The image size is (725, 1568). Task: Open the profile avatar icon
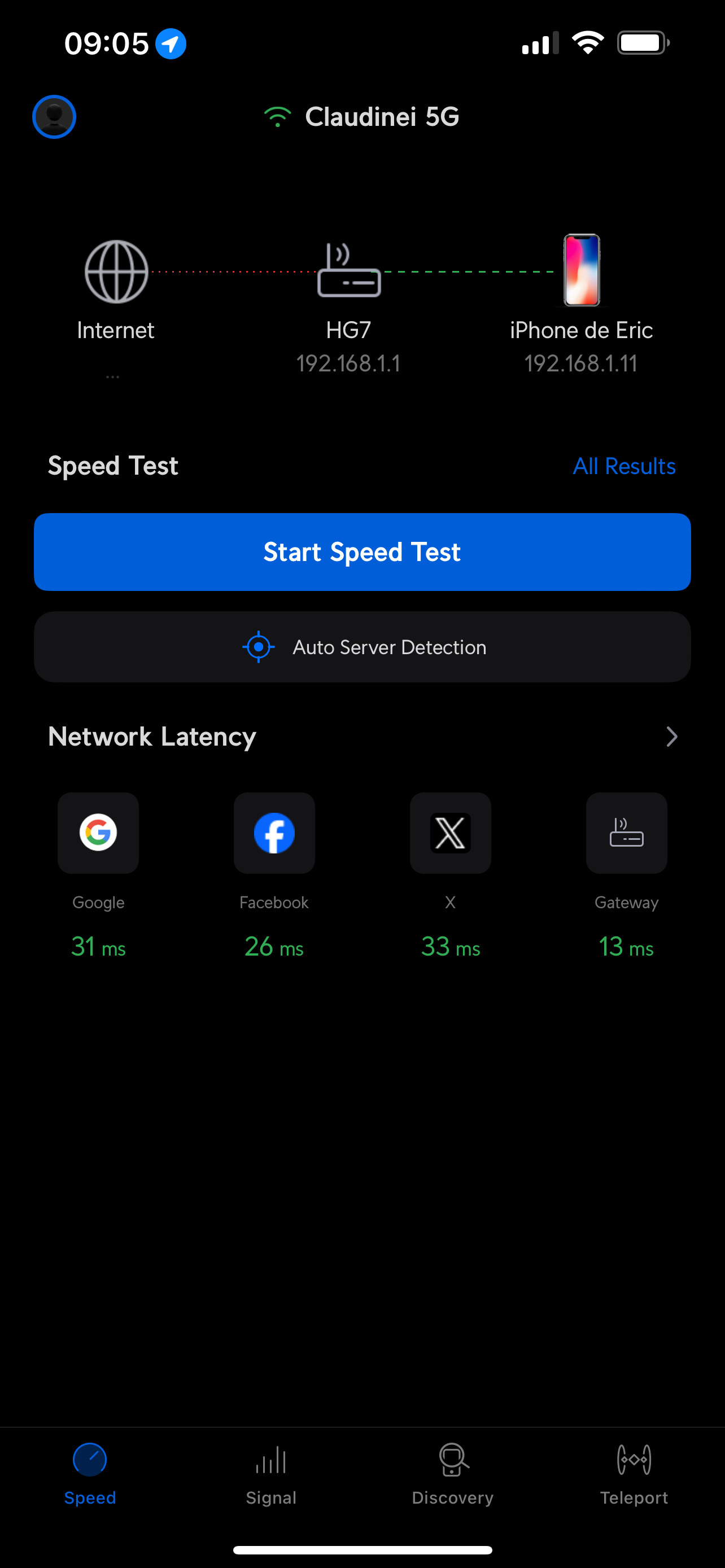(54, 116)
